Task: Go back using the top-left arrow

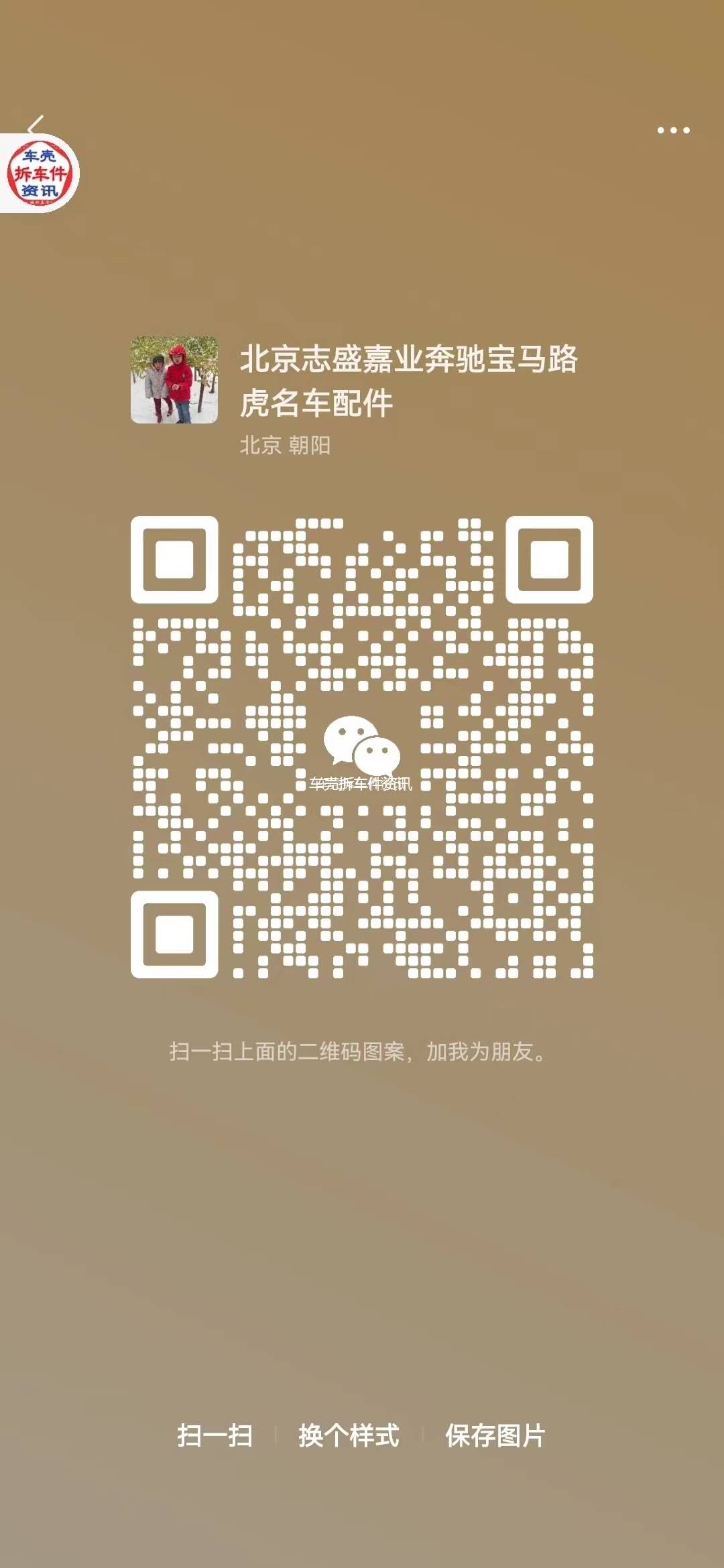Action: point(35,125)
